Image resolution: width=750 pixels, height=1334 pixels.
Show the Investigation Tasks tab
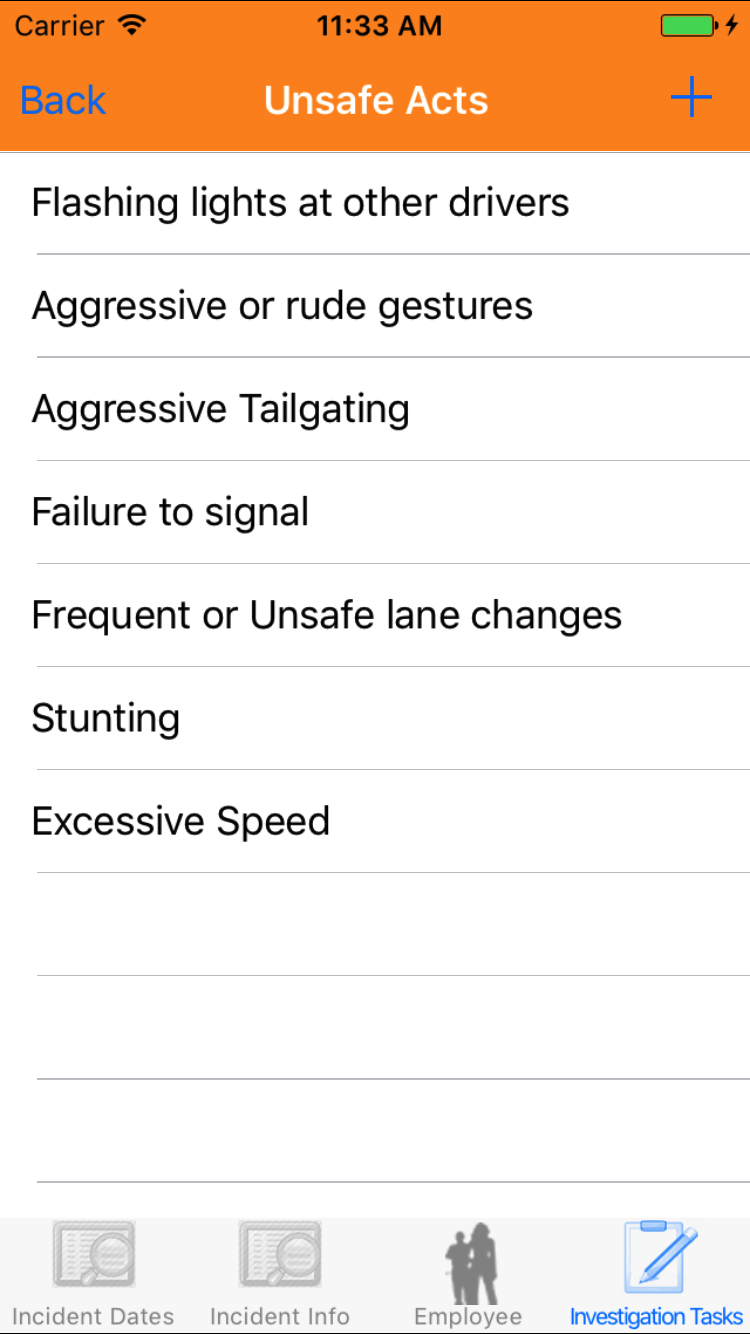[656, 1274]
